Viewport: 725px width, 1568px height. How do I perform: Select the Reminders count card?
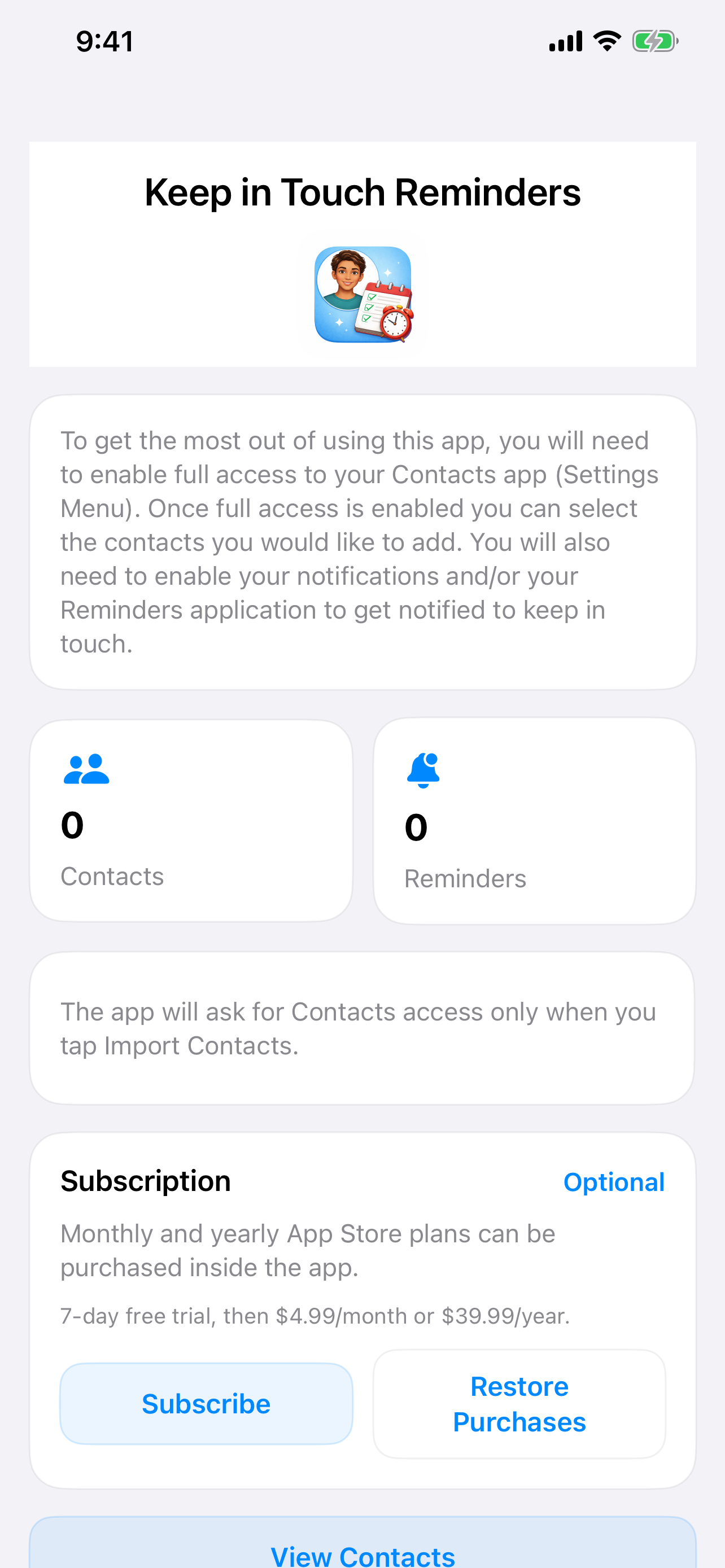tap(535, 821)
